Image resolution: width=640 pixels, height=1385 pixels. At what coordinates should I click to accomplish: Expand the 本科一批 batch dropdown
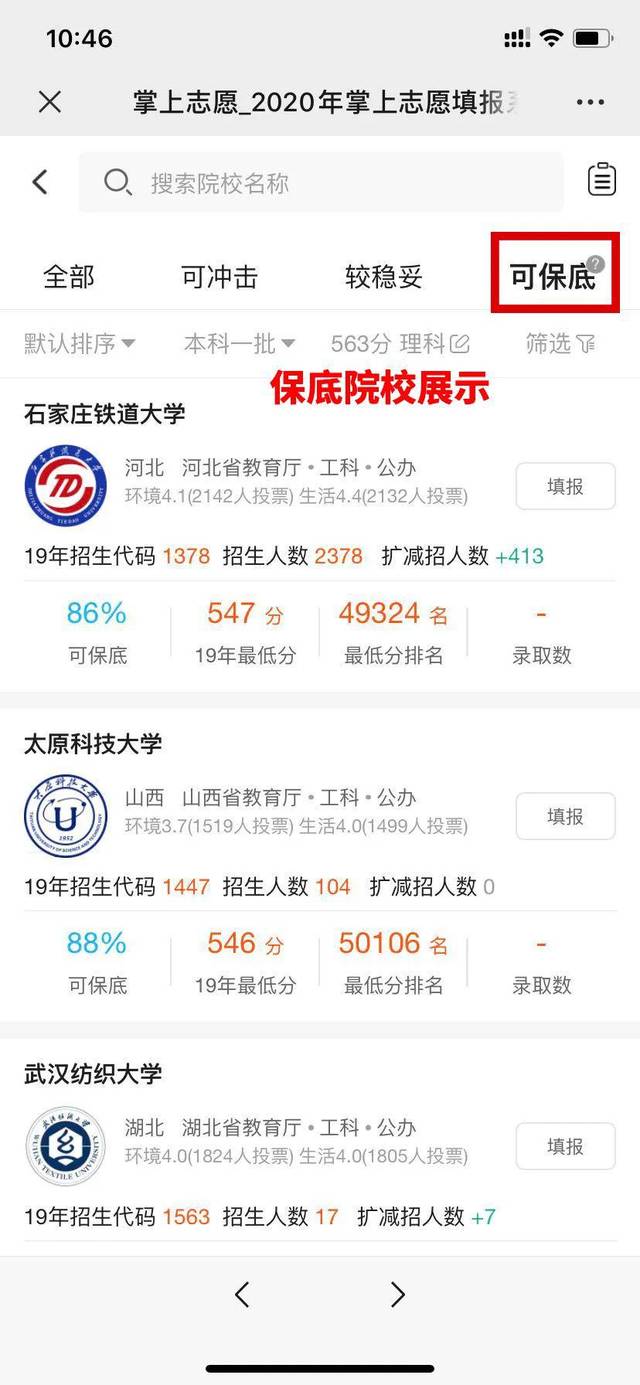[239, 344]
